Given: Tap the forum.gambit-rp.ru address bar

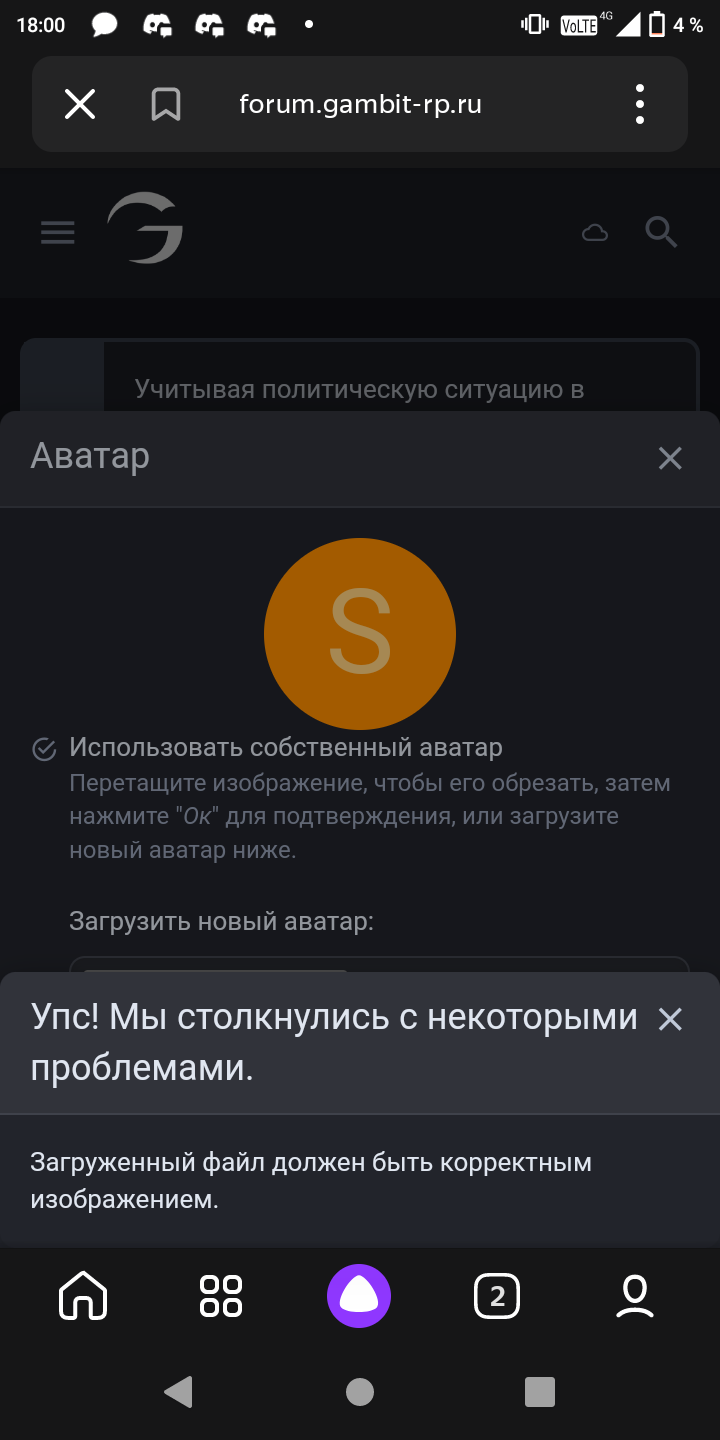Looking at the screenshot, I should [360, 104].
